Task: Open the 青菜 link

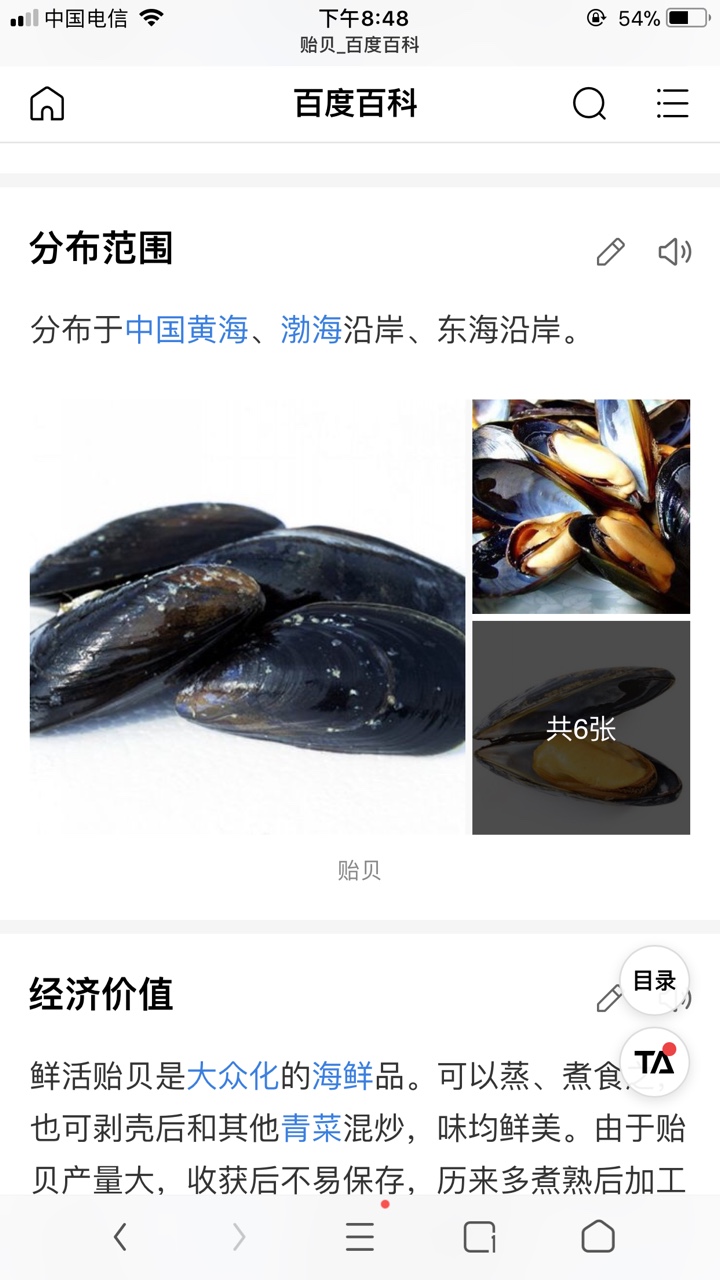Action: pos(311,1128)
